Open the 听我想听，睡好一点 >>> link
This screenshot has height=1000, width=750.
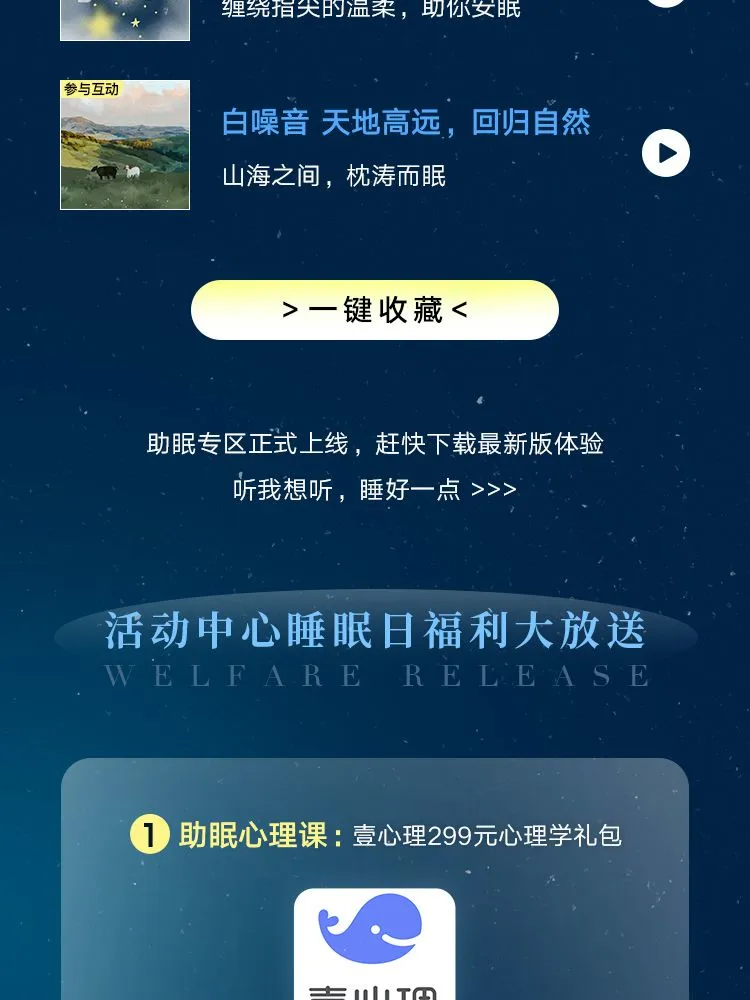tap(375, 489)
